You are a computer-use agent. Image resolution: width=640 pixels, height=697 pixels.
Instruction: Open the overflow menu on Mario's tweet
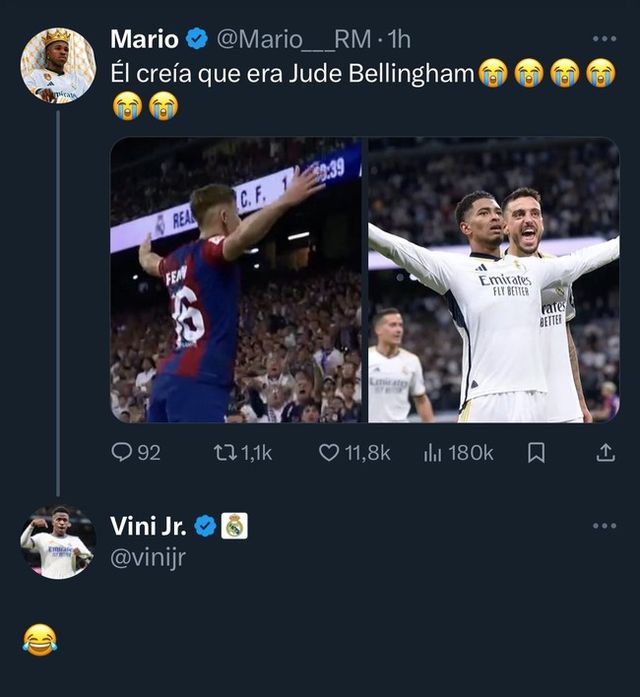(x=604, y=39)
